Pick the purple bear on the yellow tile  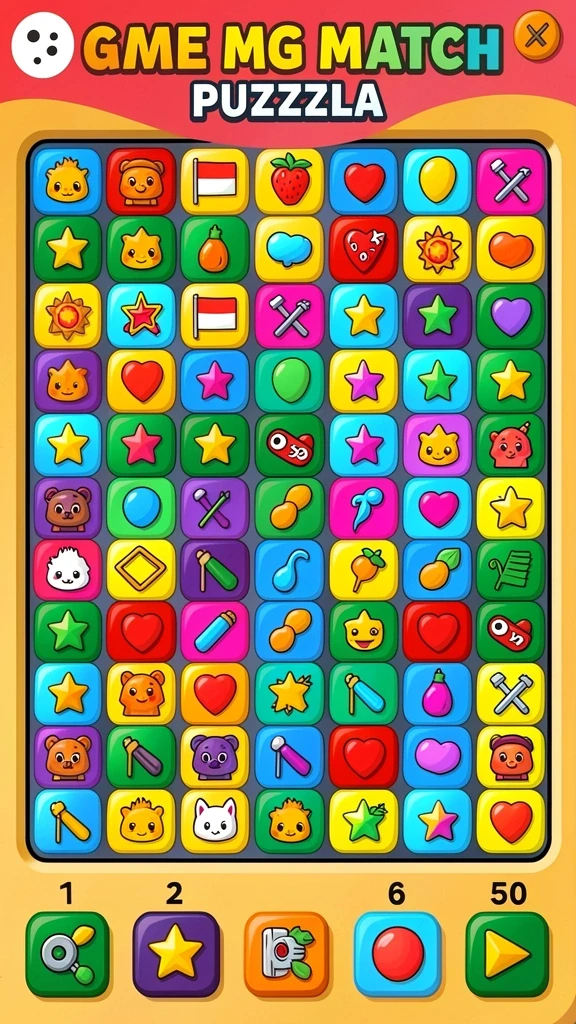tap(215, 758)
